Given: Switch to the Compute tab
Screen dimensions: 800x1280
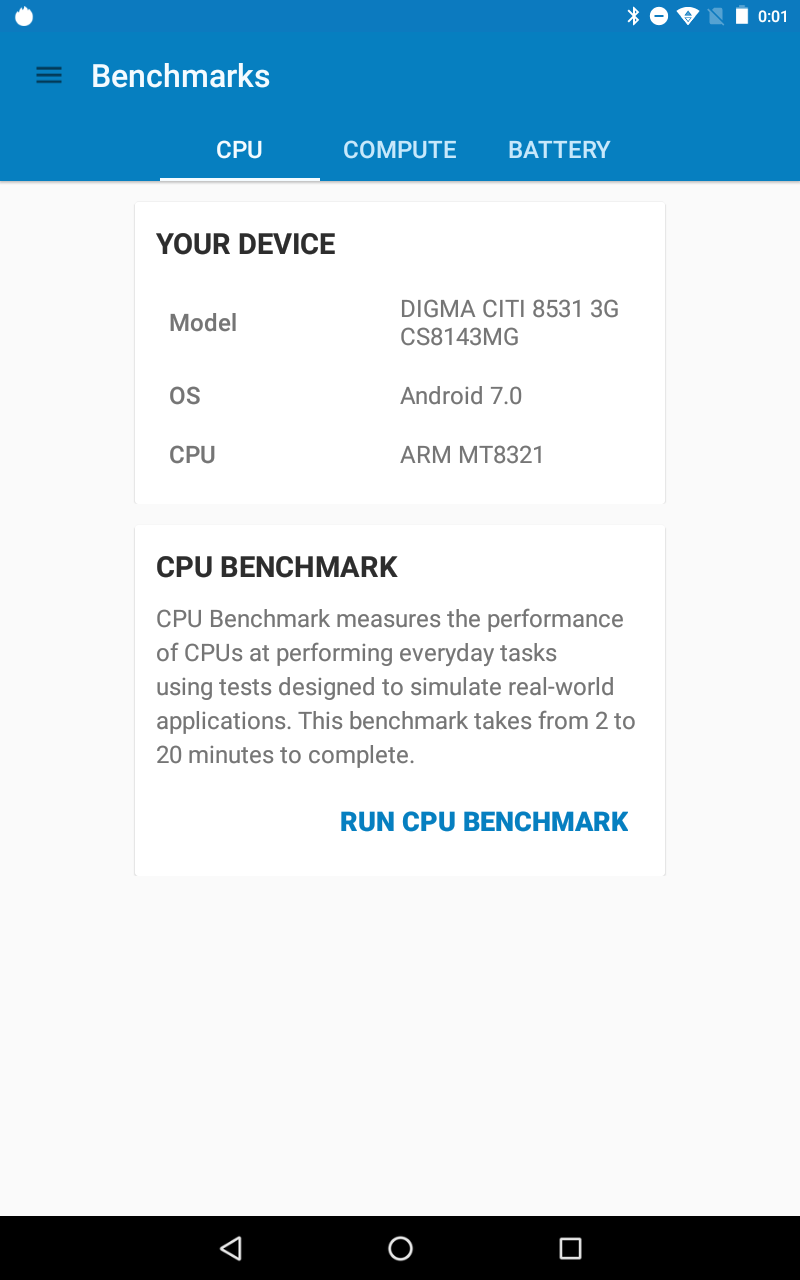Looking at the screenshot, I should tap(400, 150).
